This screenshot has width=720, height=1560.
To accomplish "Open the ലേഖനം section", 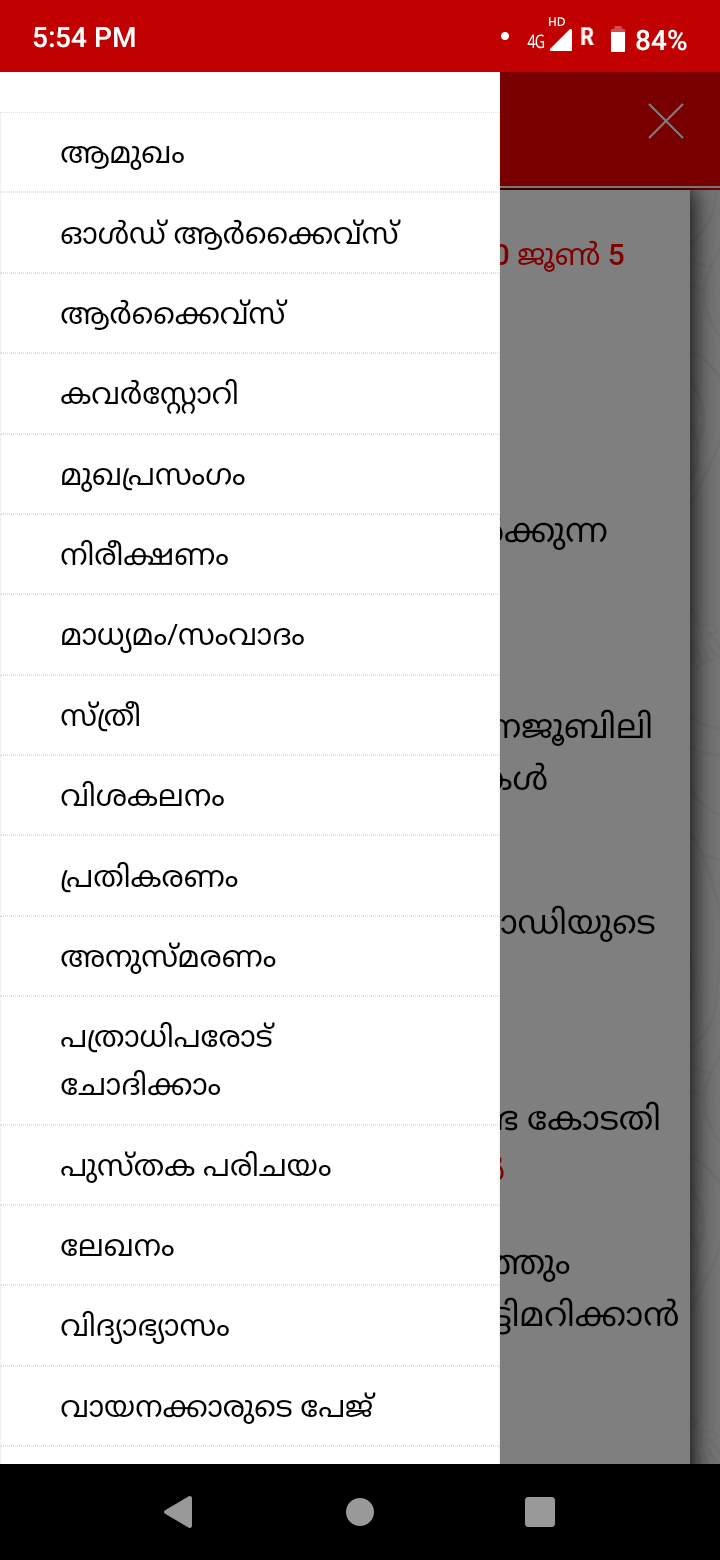I will tap(250, 1245).
